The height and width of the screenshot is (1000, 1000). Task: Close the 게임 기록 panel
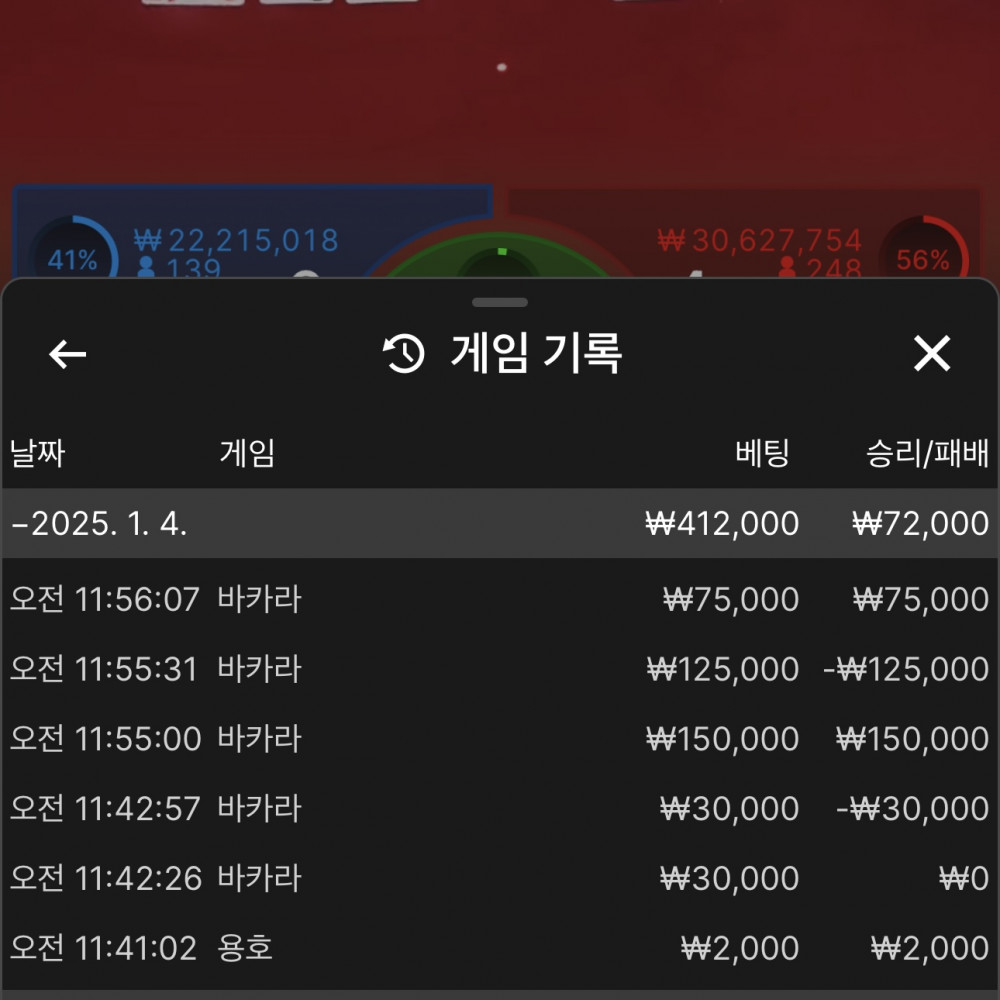pyautogui.click(x=932, y=354)
